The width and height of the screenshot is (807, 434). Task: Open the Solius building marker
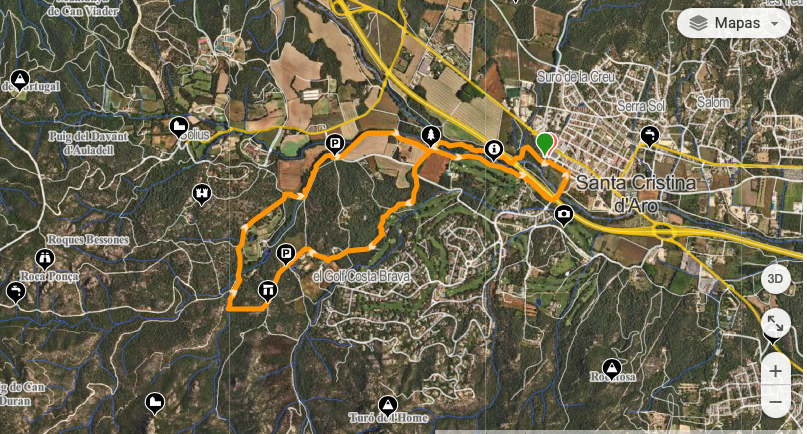(x=179, y=126)
